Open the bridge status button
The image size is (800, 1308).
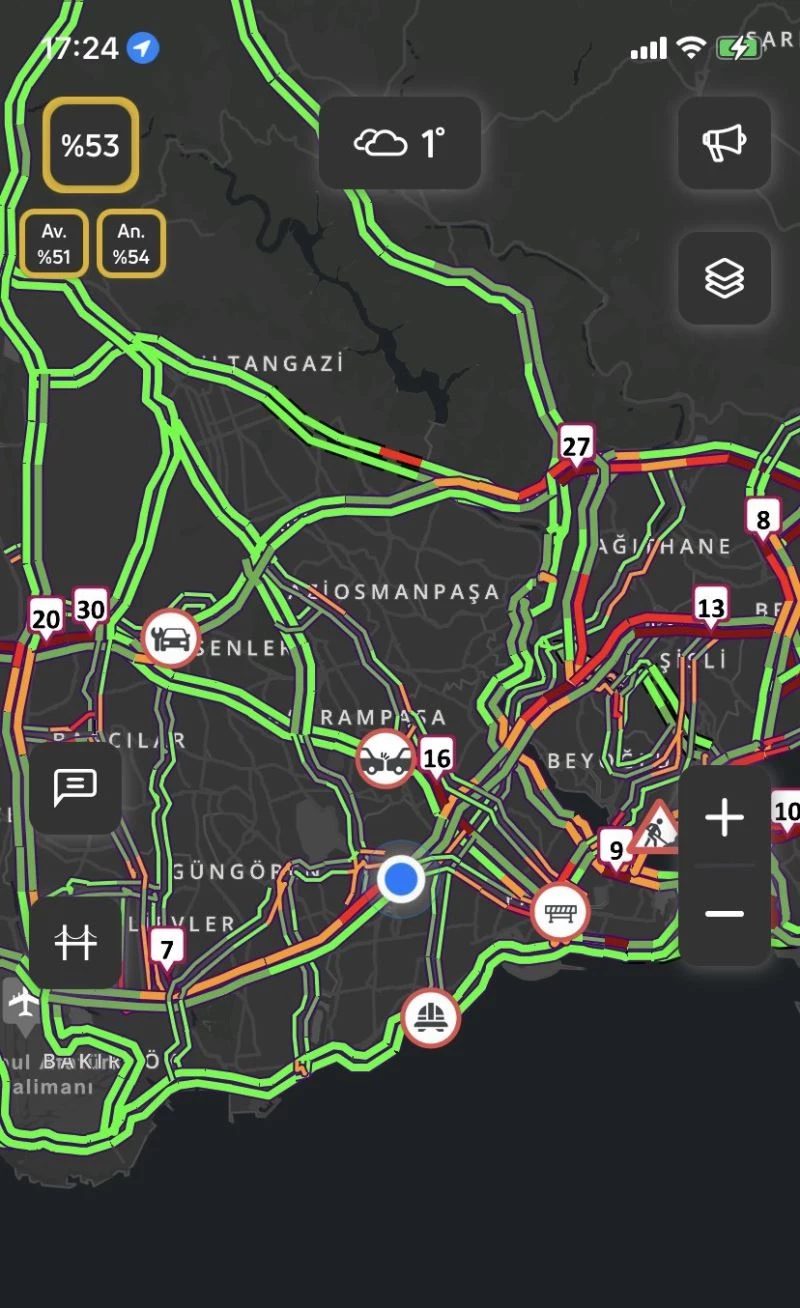point(75,942)
